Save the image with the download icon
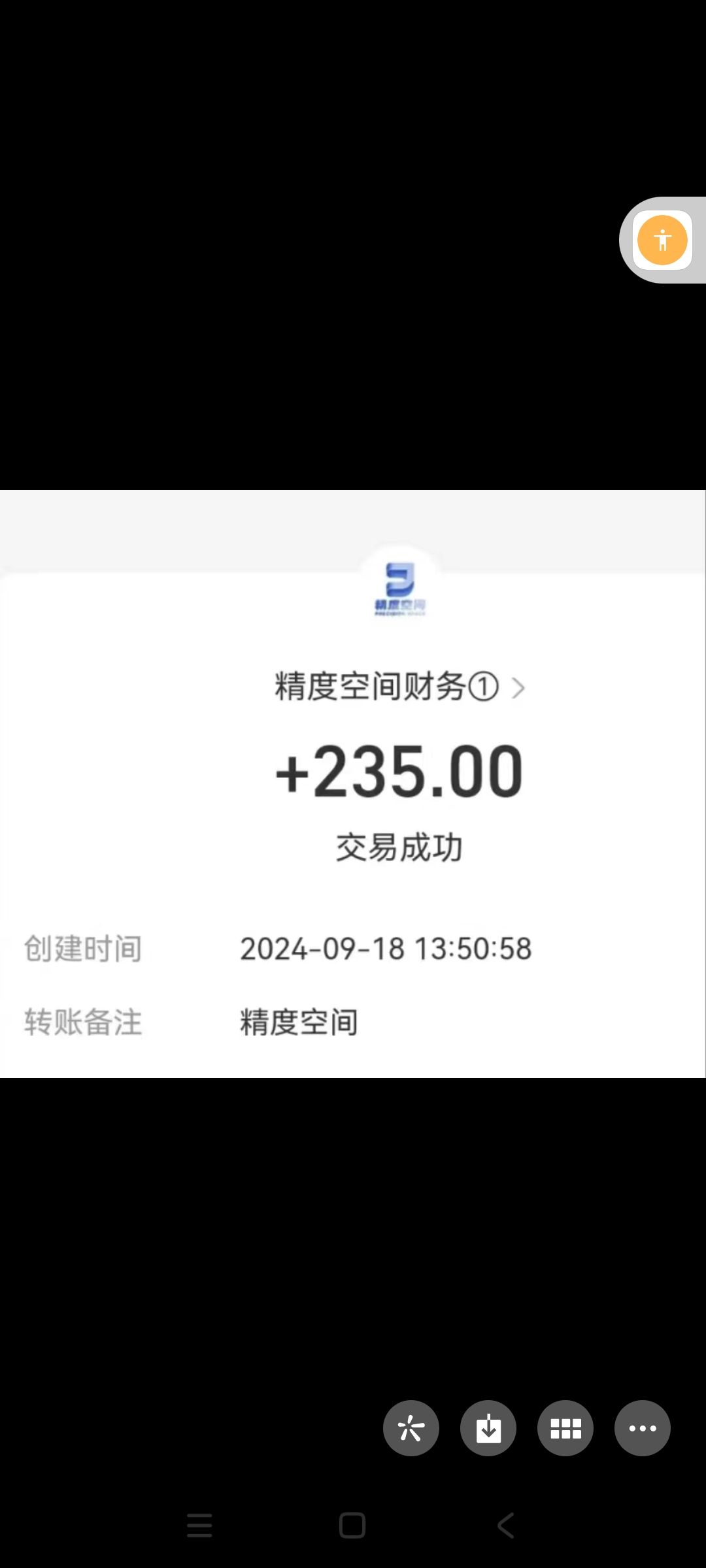Viewport: 706px width, 1568px height. point(488,1428)
